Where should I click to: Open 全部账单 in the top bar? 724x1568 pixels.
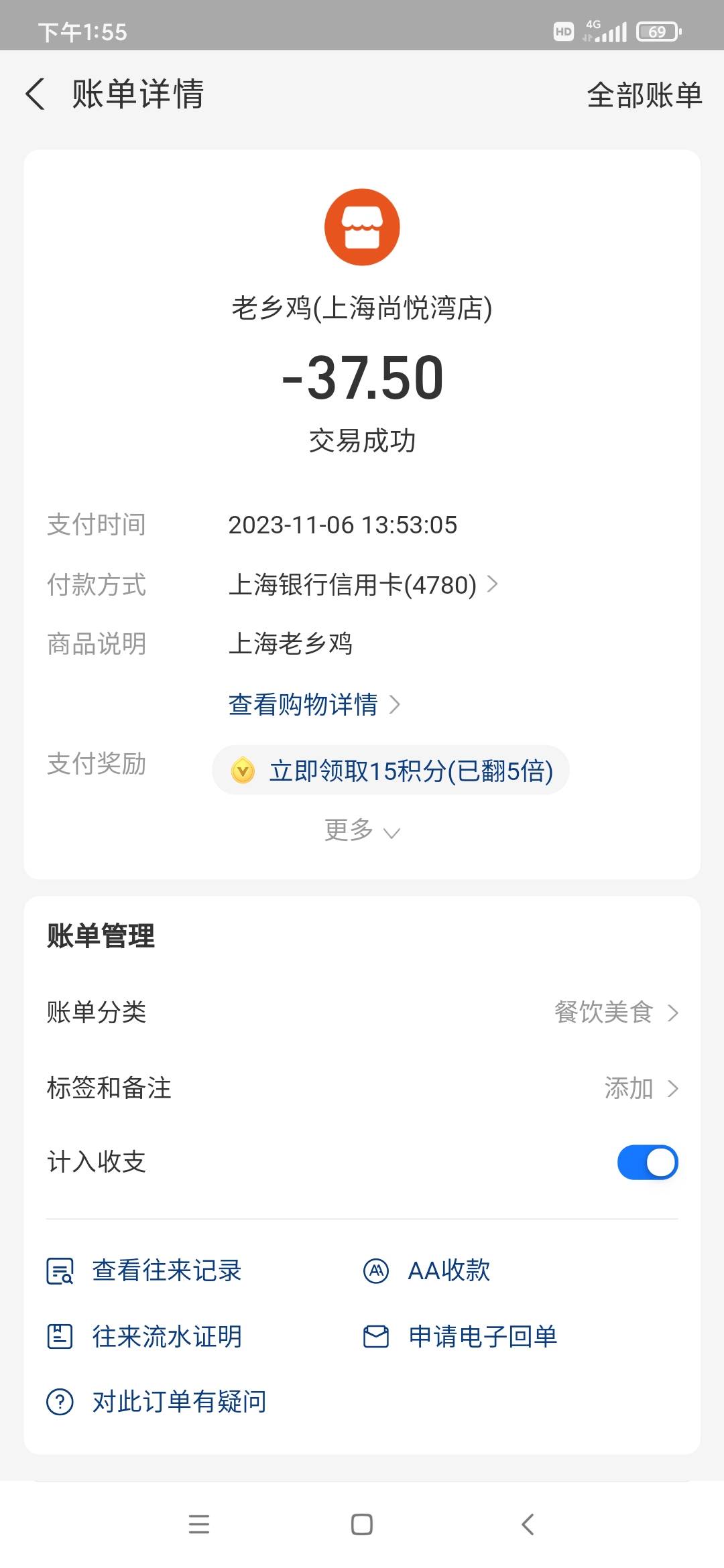pyautogui.click(x=644, y=95)
